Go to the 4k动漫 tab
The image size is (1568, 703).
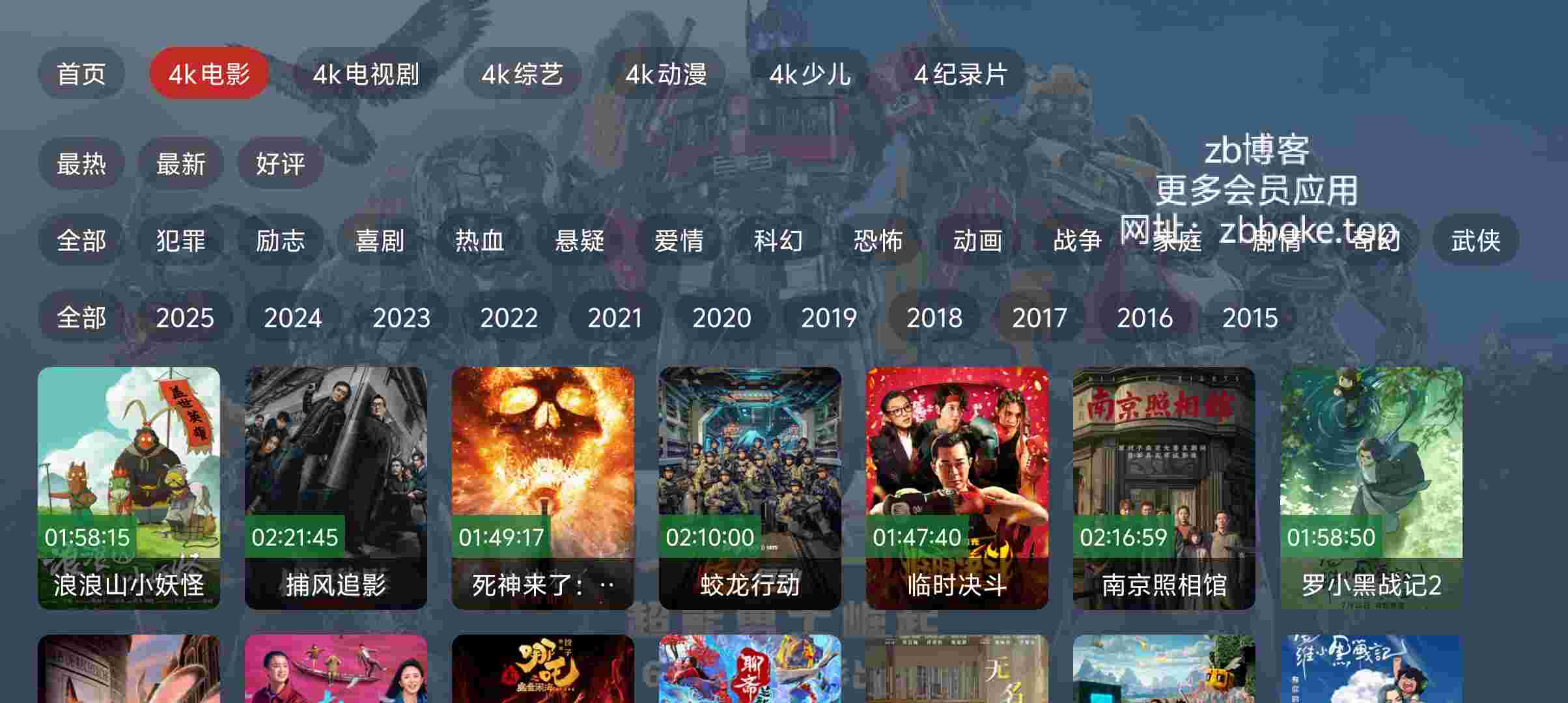pos(666,74)
